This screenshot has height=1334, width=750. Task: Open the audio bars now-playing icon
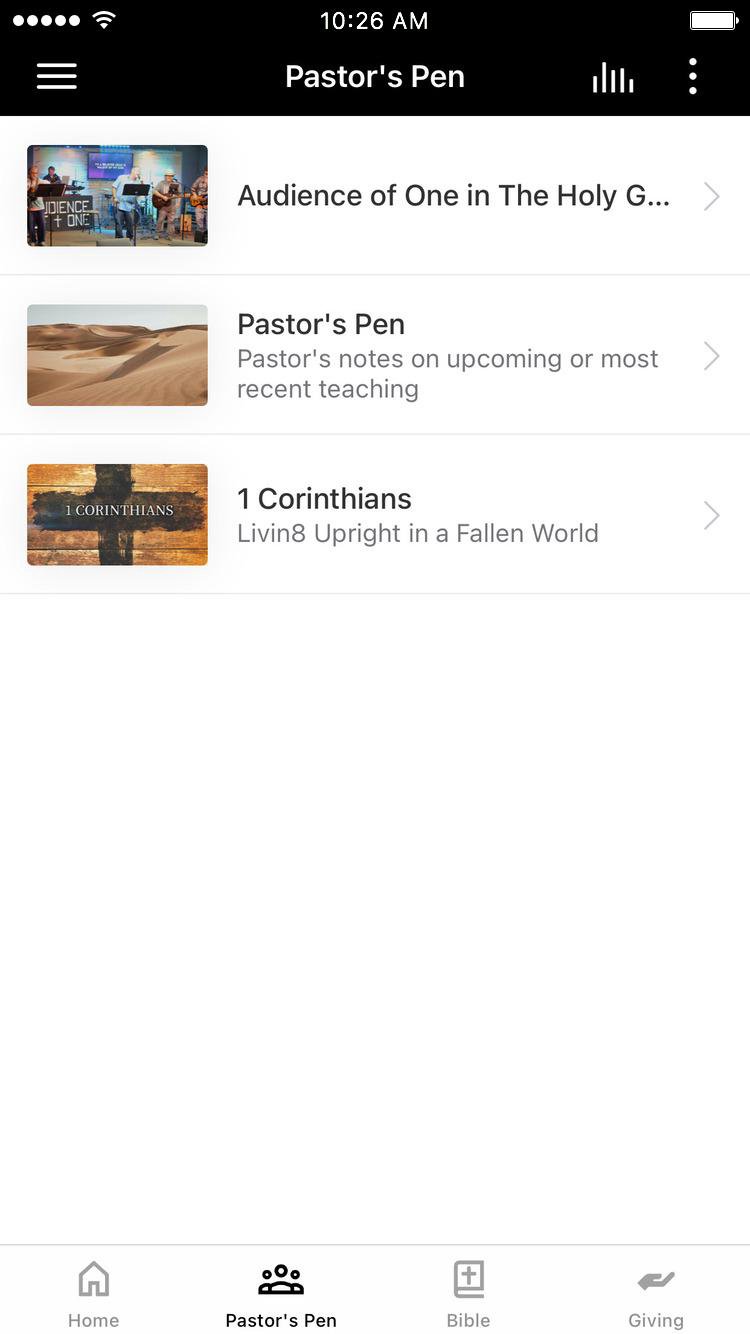tap(613, 77)
